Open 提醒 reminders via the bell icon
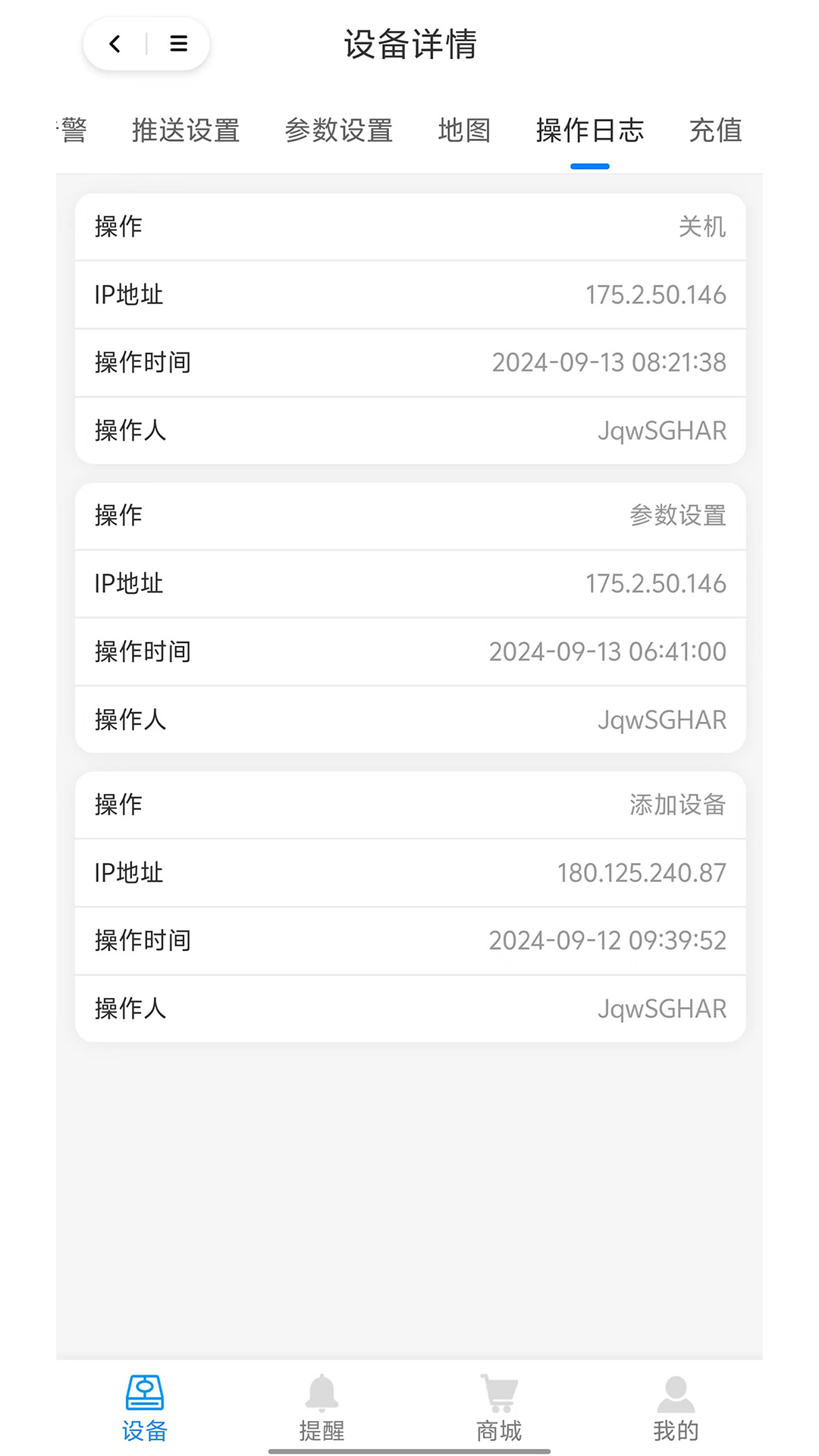819x1456 pixels. click(322, 1407)
